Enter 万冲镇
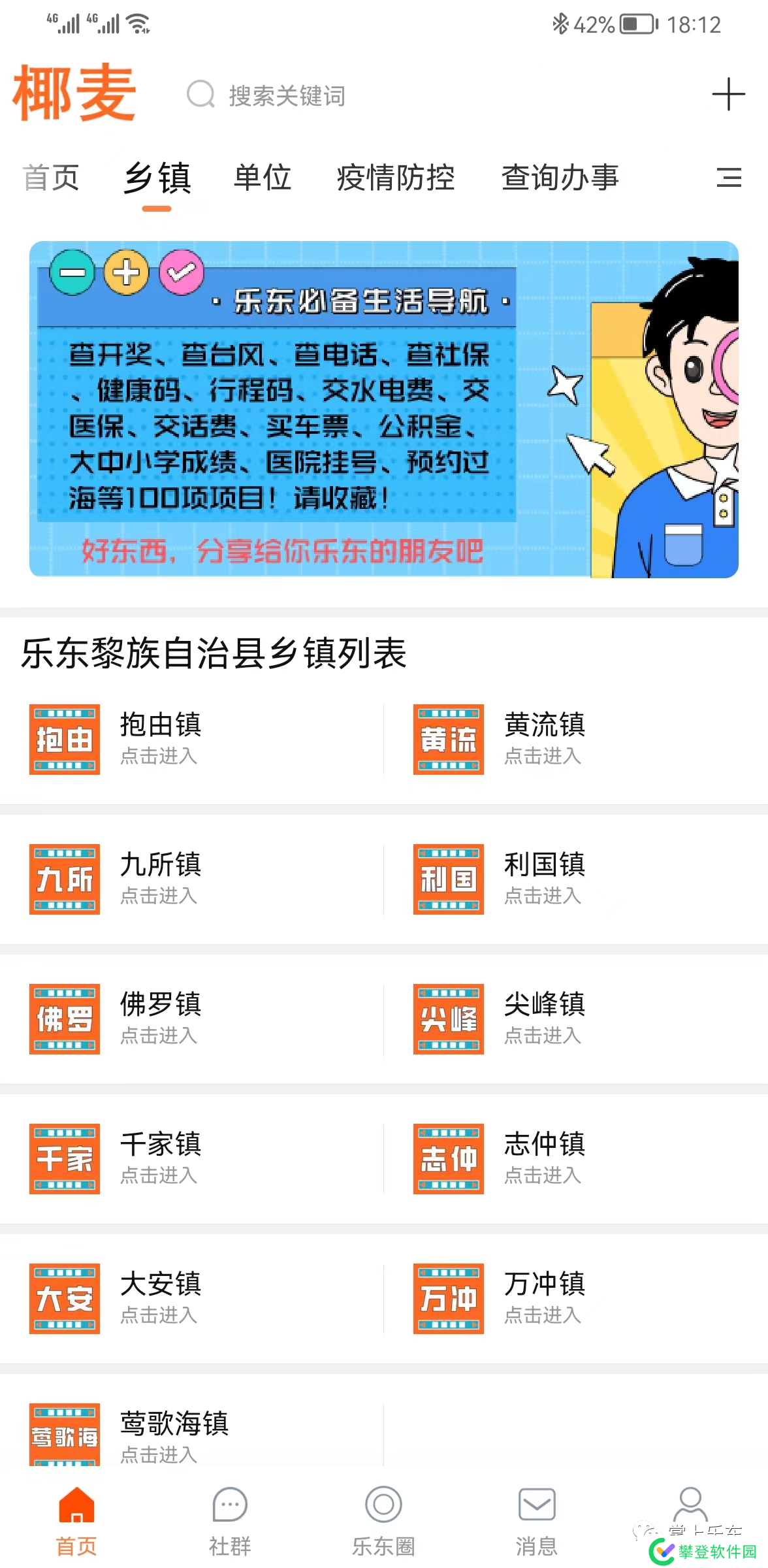Viewport: 768px width, 1568px height. pos(544,1299)
